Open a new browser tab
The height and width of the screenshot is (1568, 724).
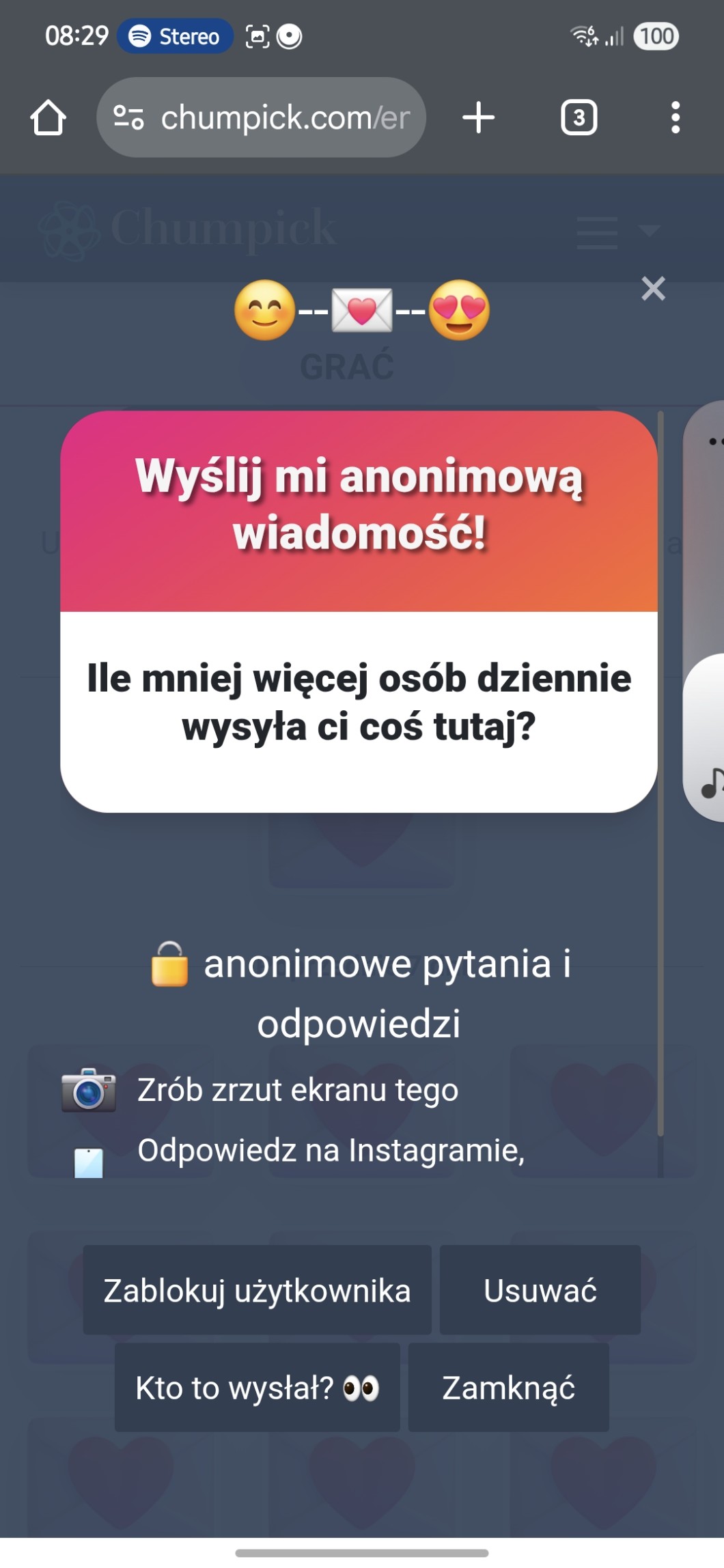click(478, 117)
